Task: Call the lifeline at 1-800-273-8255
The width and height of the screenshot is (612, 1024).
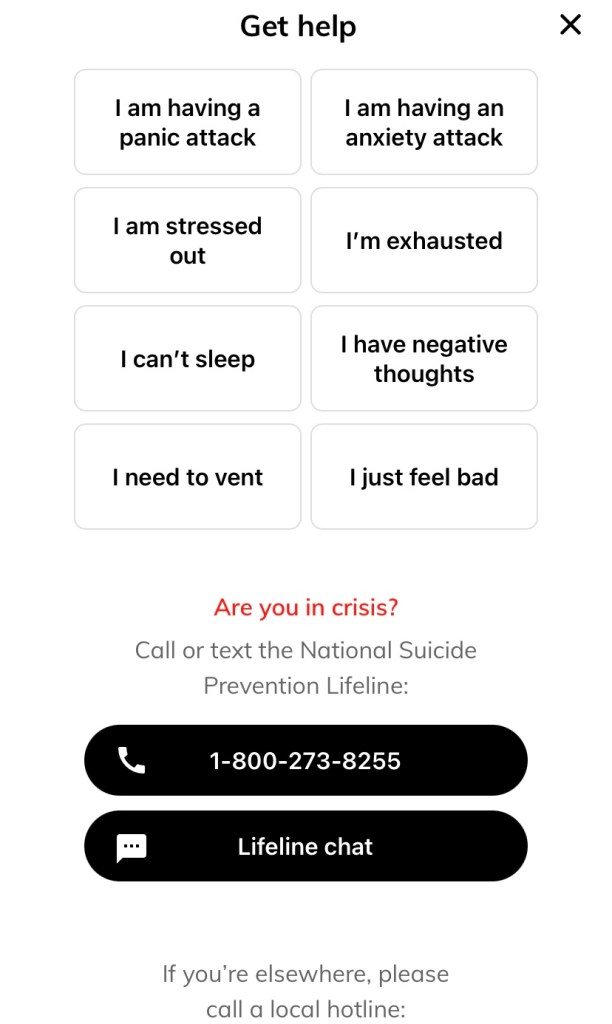Action: pos(305,760)
